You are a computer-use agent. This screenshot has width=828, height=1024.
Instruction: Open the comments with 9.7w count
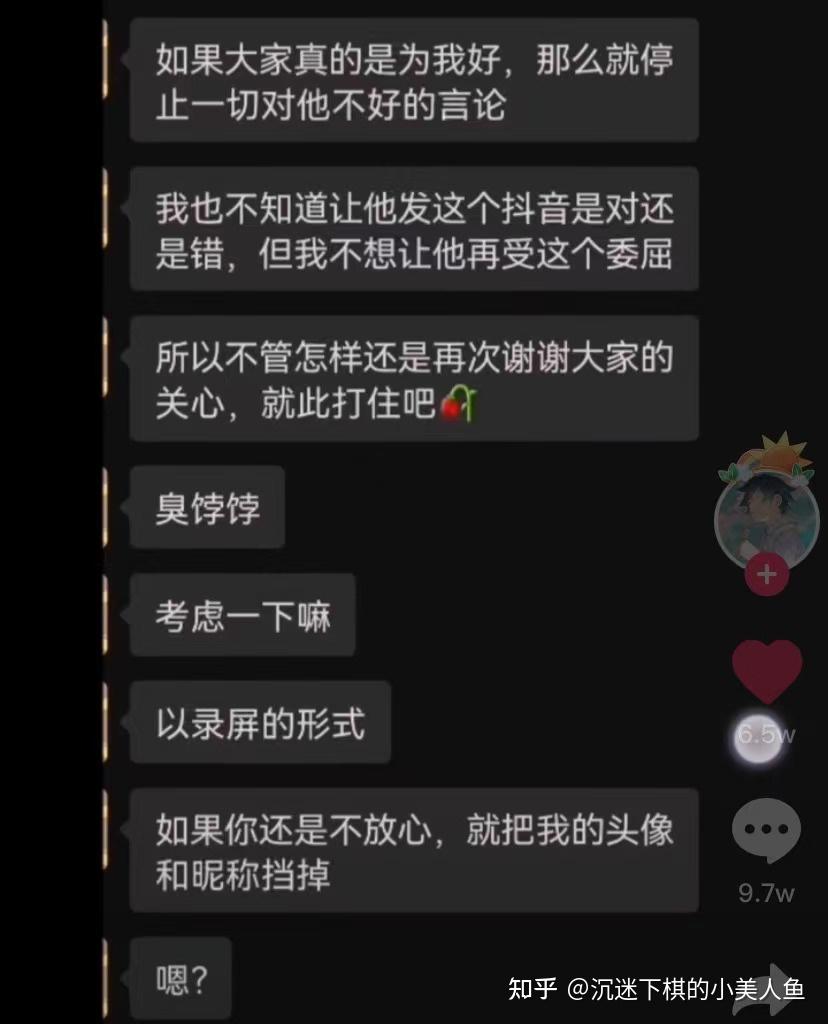click(x=767, y=832)
